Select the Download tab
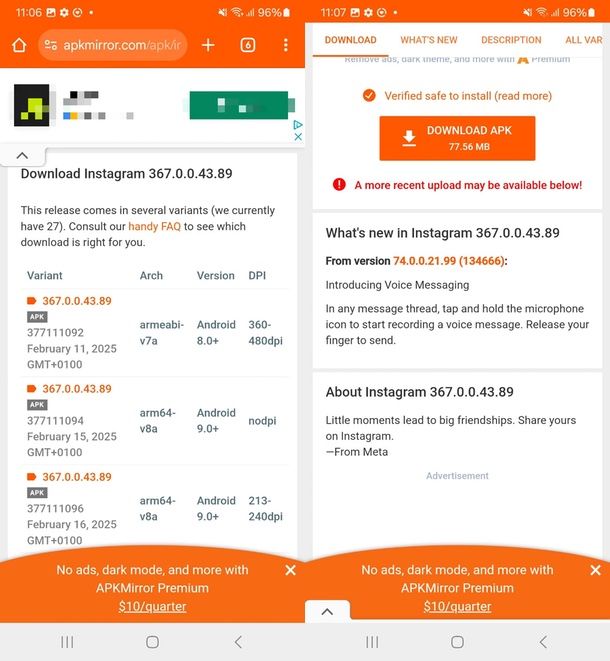The width and height of the screenshot is (610, 661). tap(350, 40)
